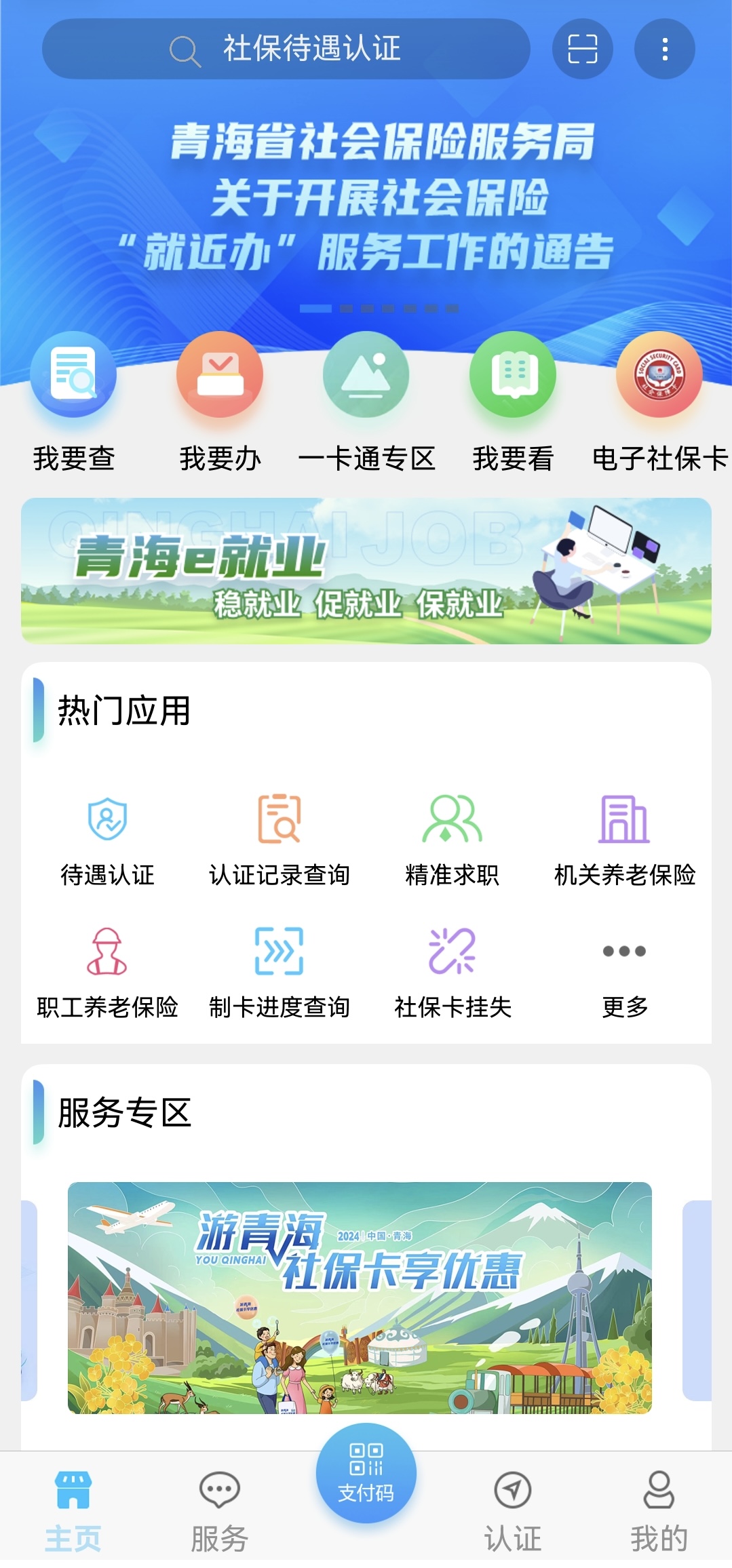
Task: Tap the 青海e就业 promotional banner
Action: tap(366, 572)
